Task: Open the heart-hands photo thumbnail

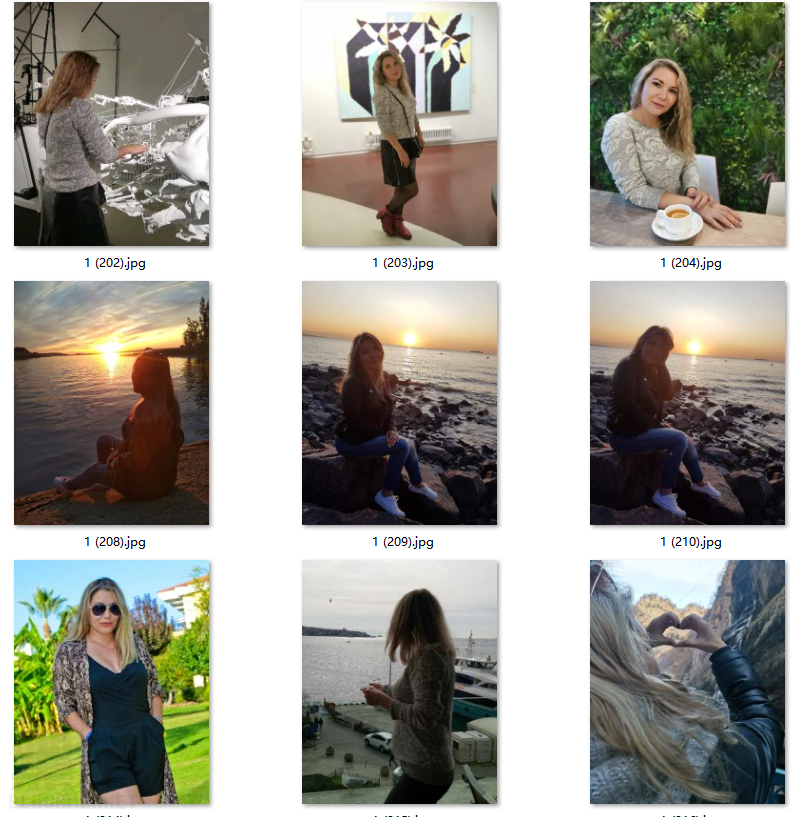Action: [687, 682]
